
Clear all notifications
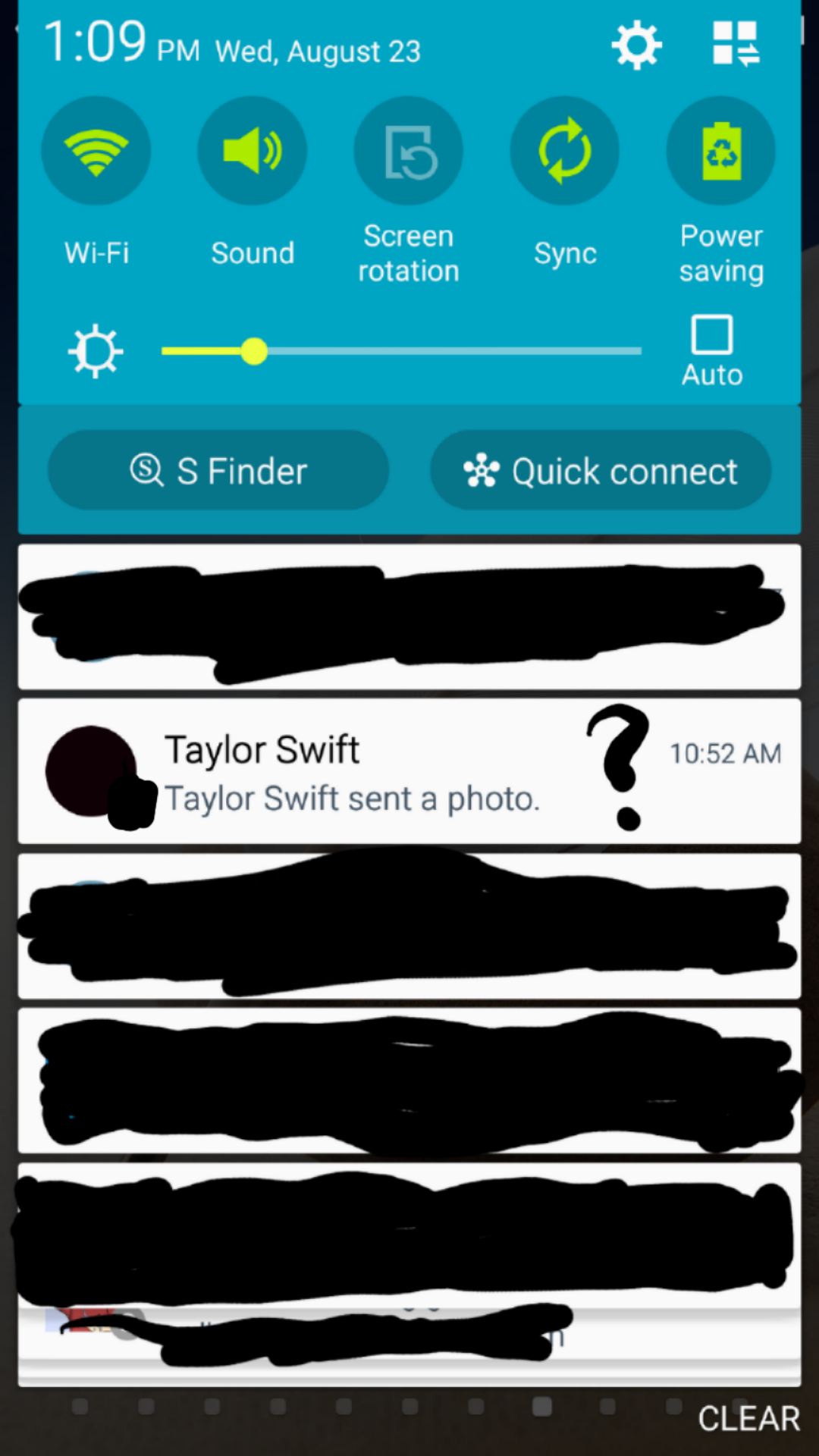[748, 1418]
